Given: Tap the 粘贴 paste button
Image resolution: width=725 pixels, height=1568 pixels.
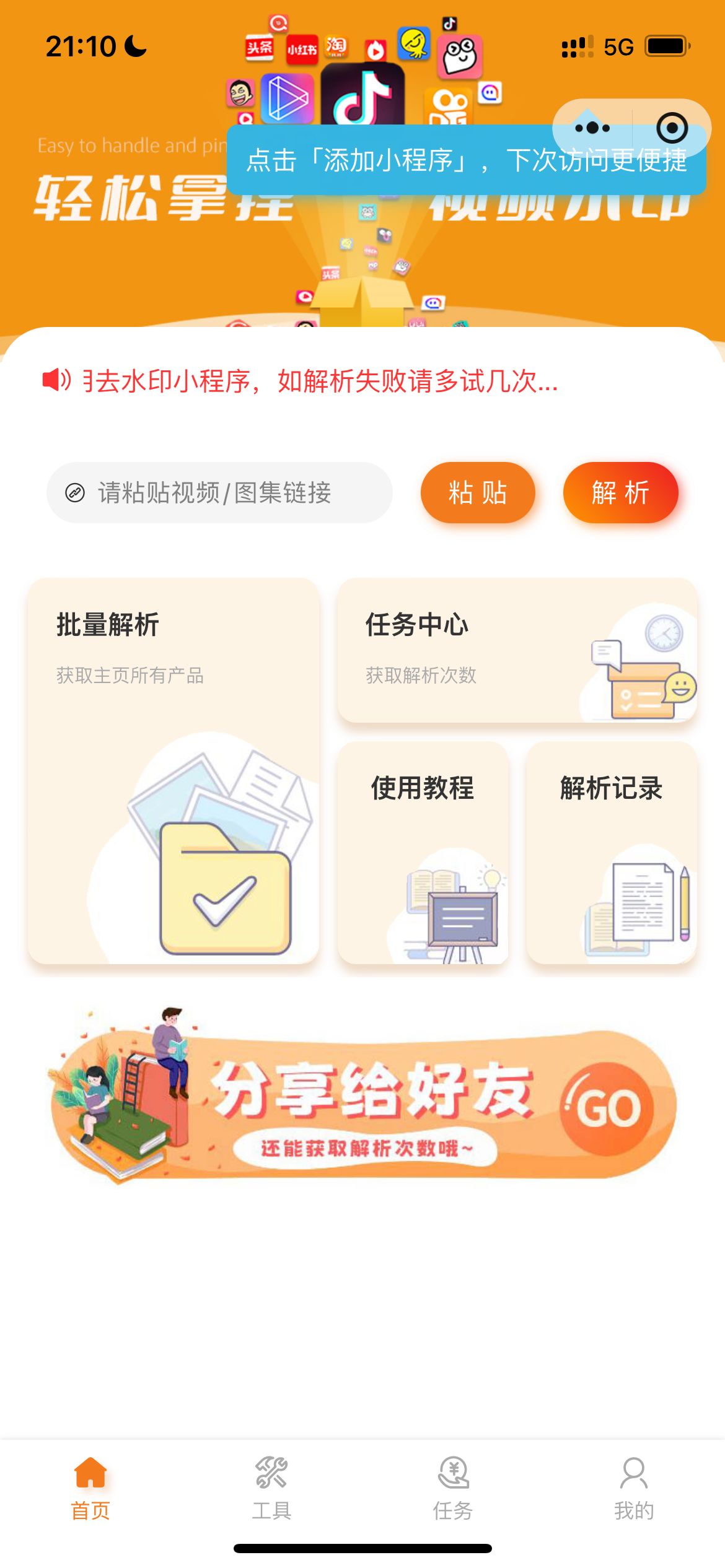Looking at the screenshot, I should (x=478, y=493).
